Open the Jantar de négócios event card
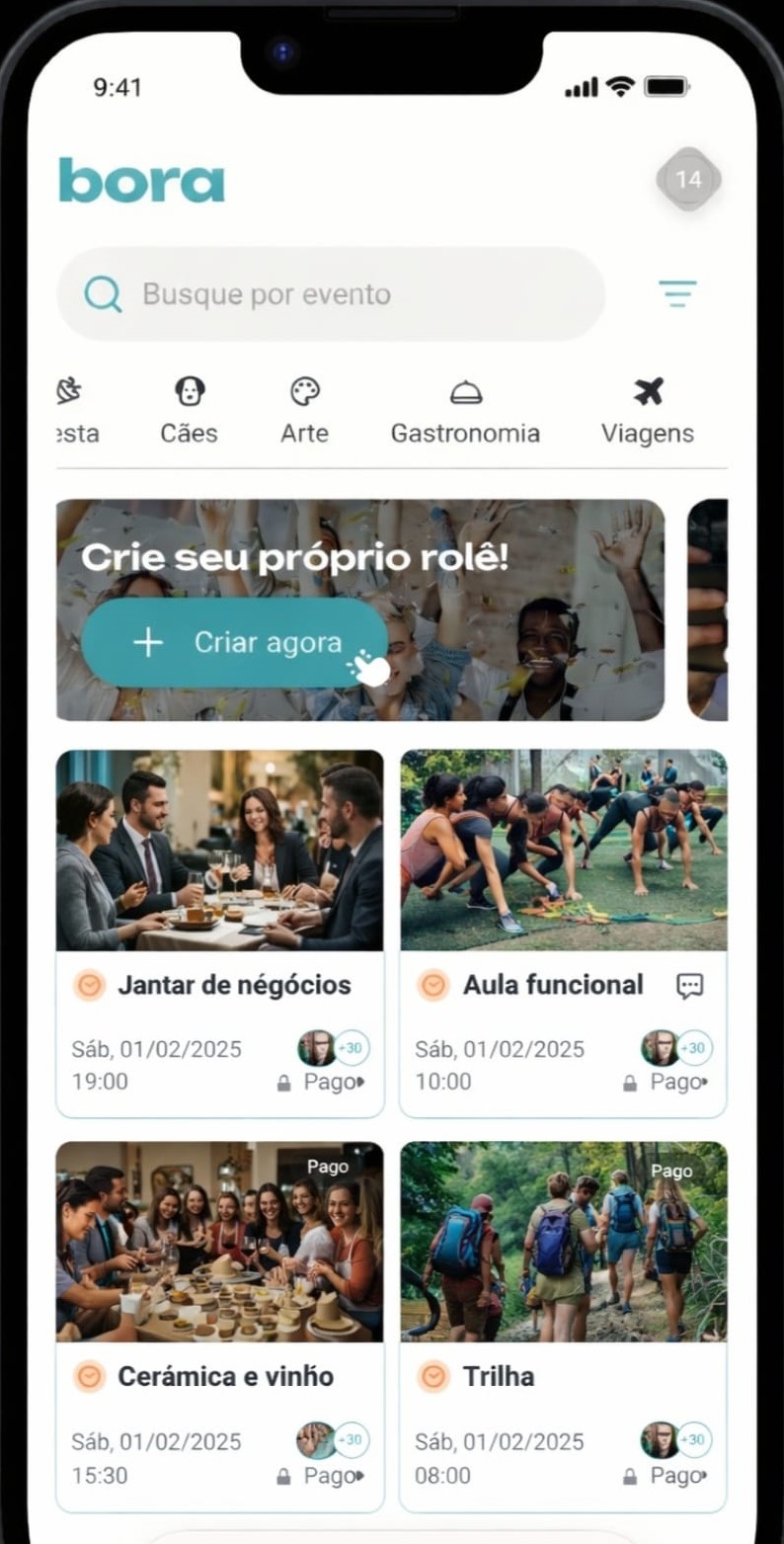784x1544 pixels. tap(219, 932)
